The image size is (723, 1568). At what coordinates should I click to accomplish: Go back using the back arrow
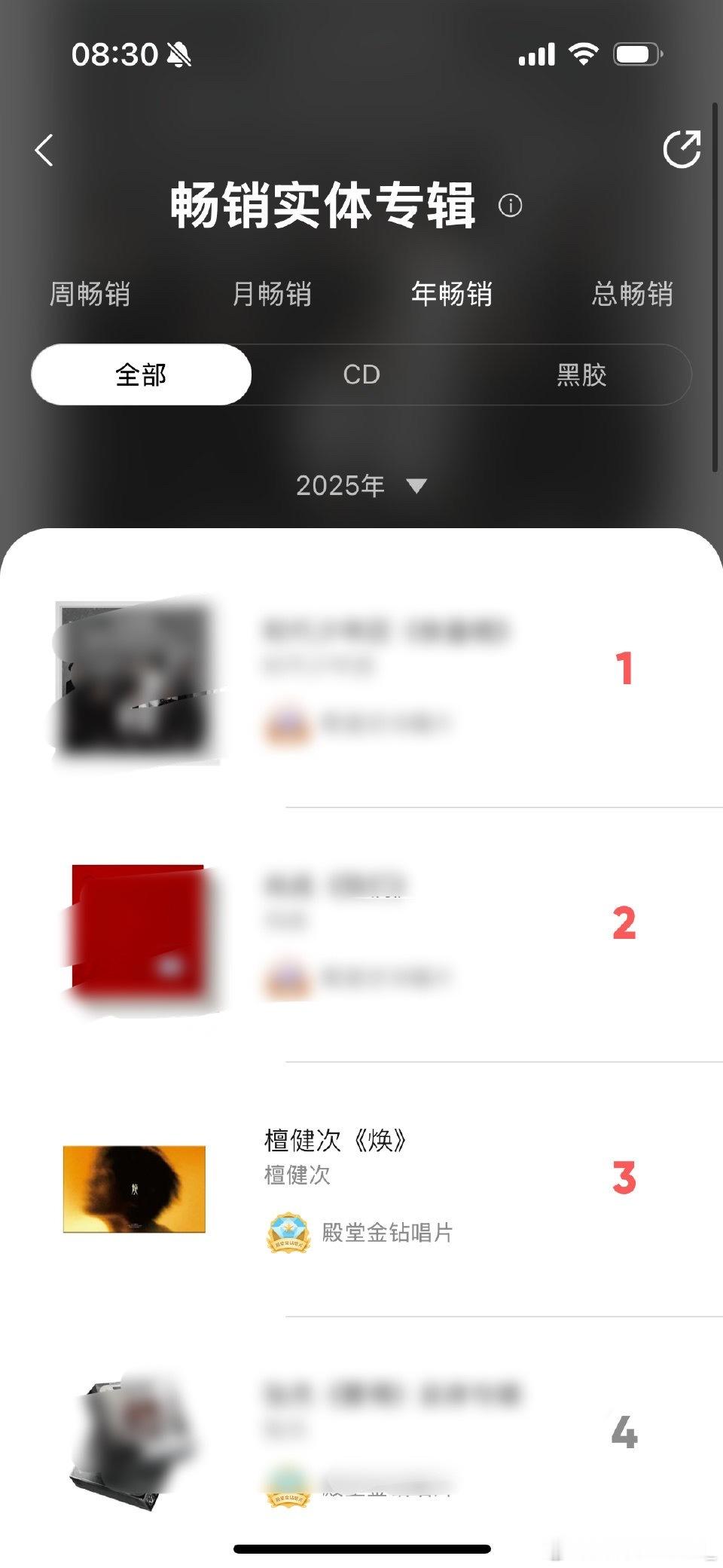[x=44, y=150]
